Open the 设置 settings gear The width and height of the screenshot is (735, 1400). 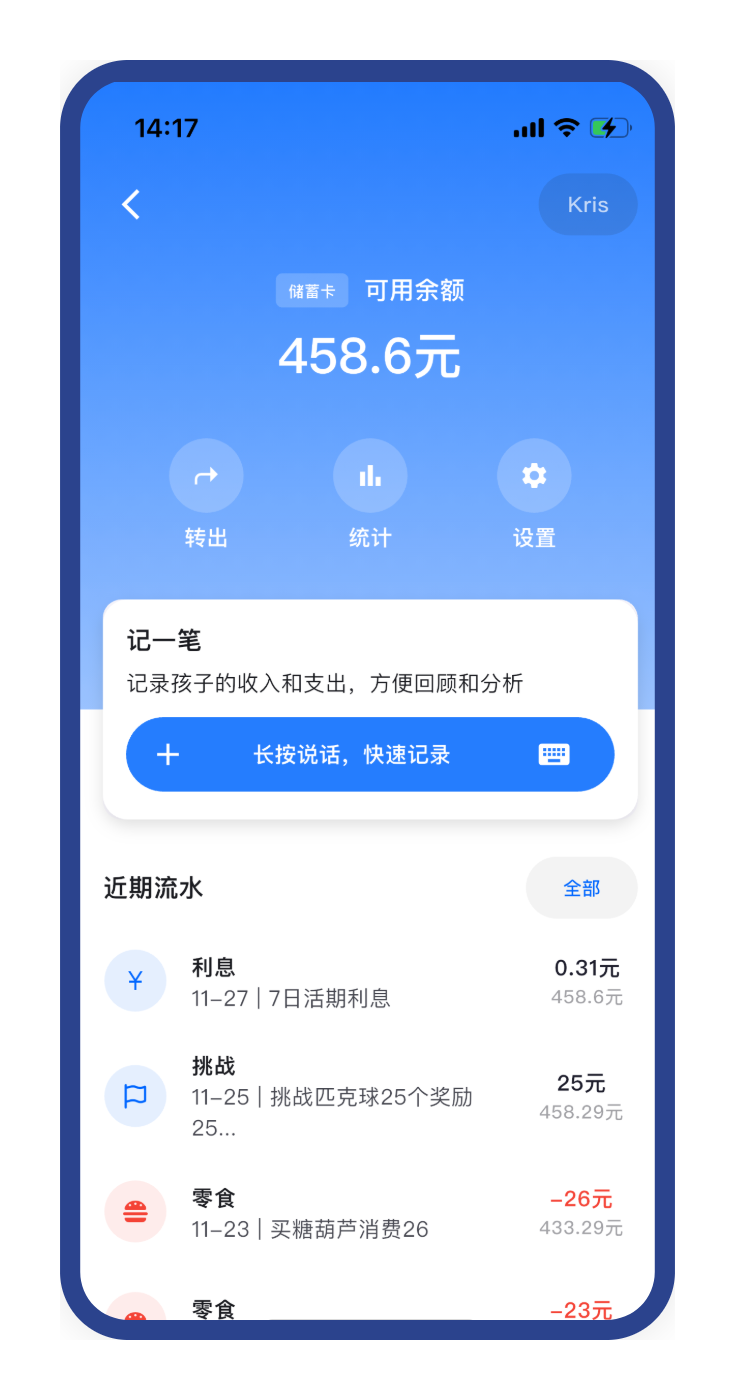click(x=534, y=476)
